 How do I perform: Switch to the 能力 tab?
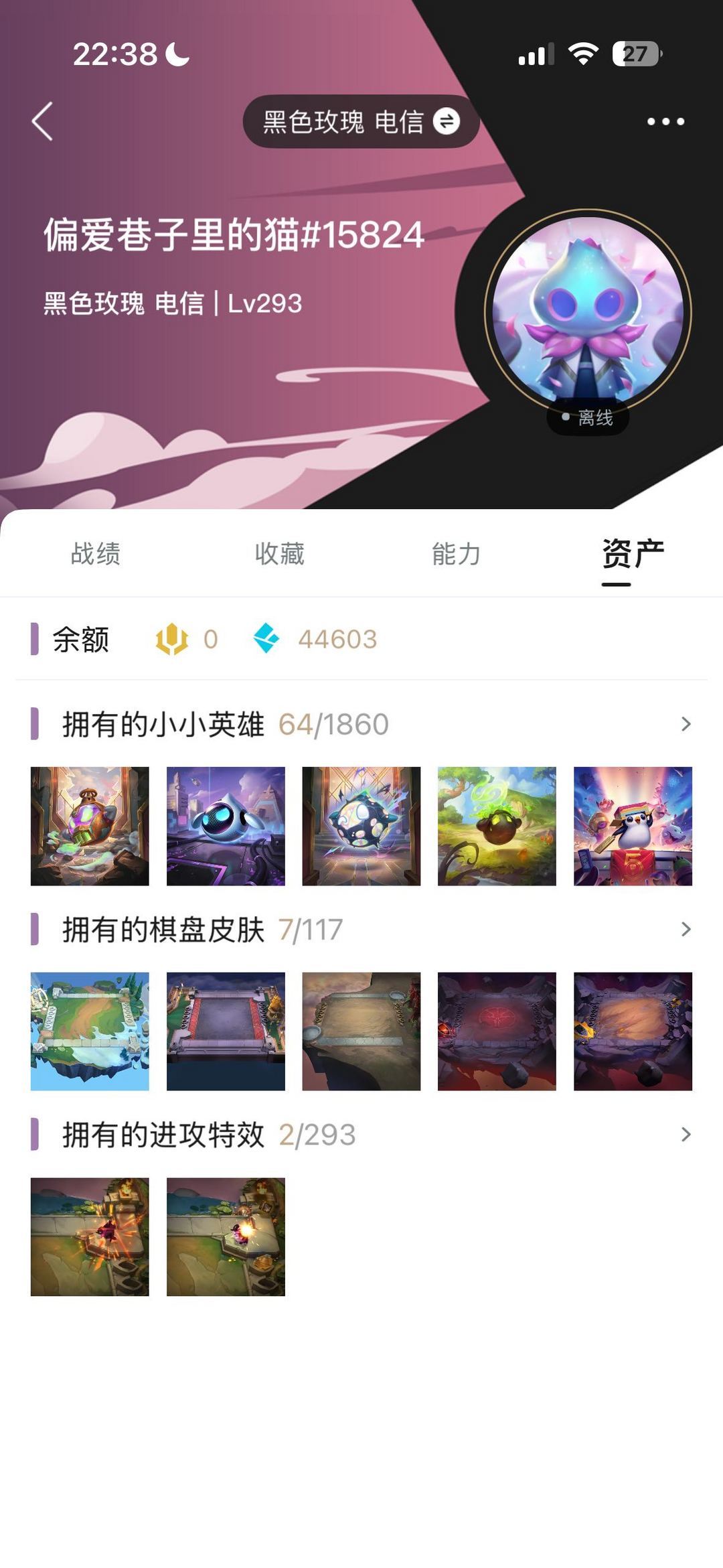point(456,554)
